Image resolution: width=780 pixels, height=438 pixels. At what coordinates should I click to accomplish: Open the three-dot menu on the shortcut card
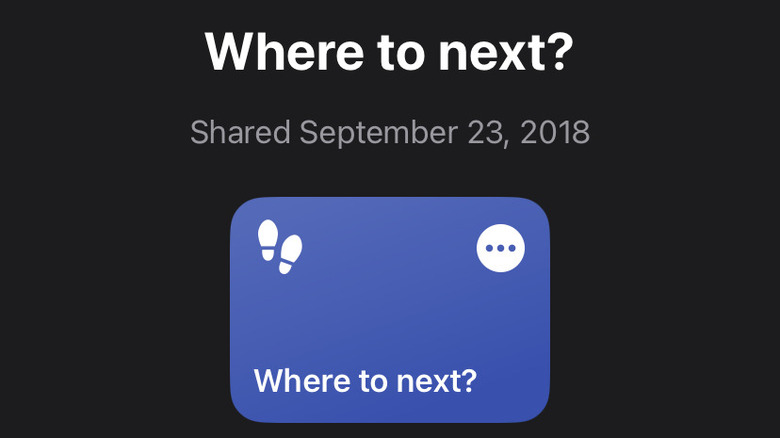(x=500, y=248)
